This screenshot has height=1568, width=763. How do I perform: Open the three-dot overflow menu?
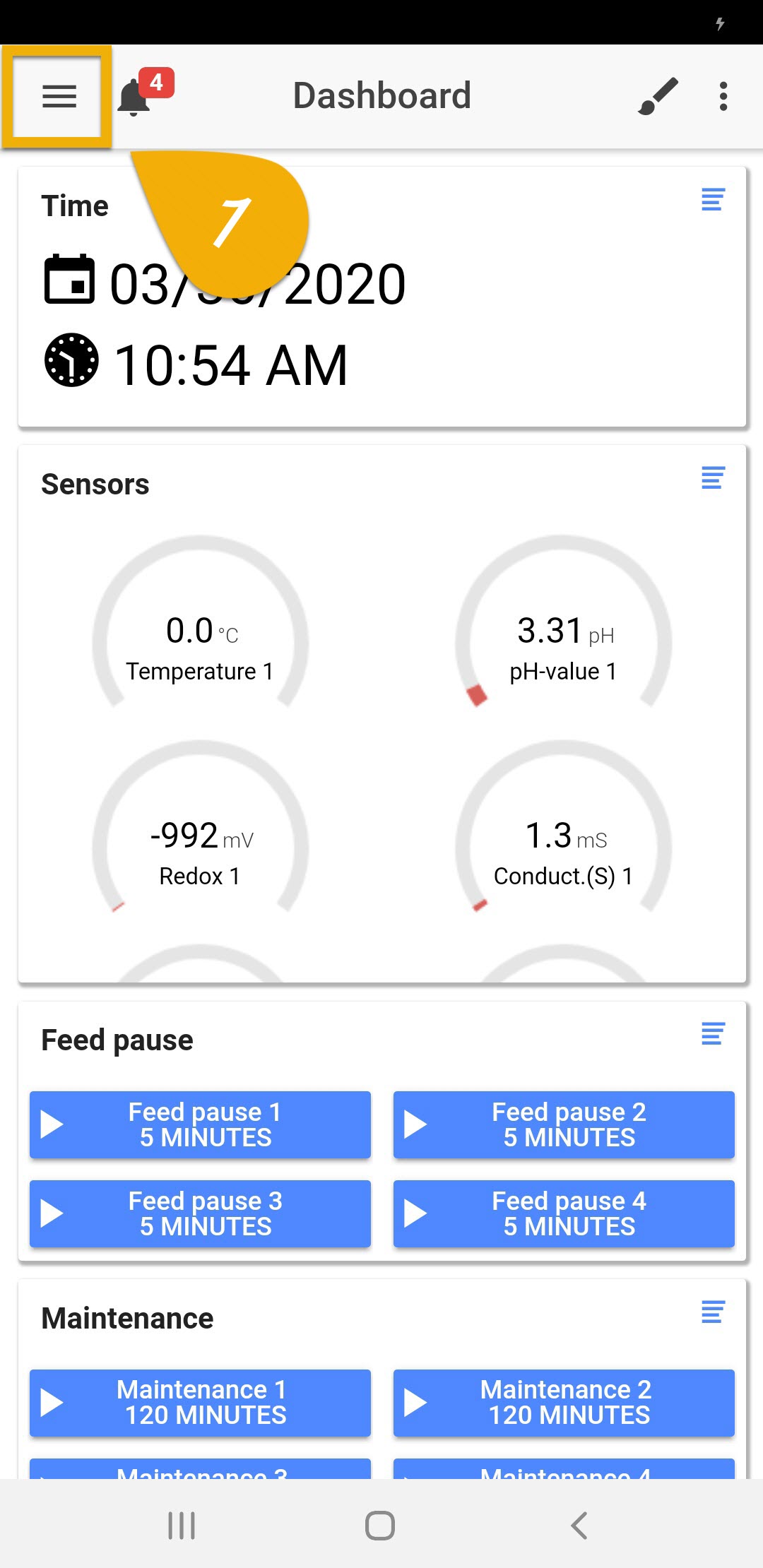[x=723, y=95]
